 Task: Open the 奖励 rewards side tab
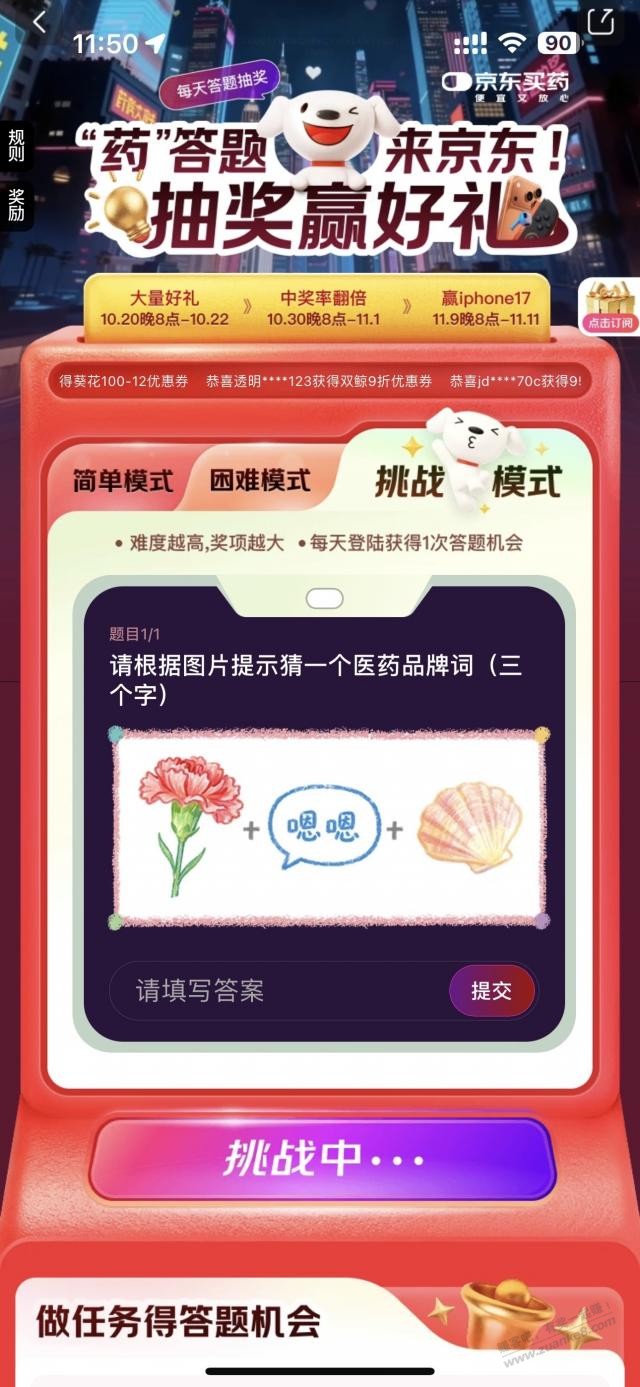click(15, 205)
